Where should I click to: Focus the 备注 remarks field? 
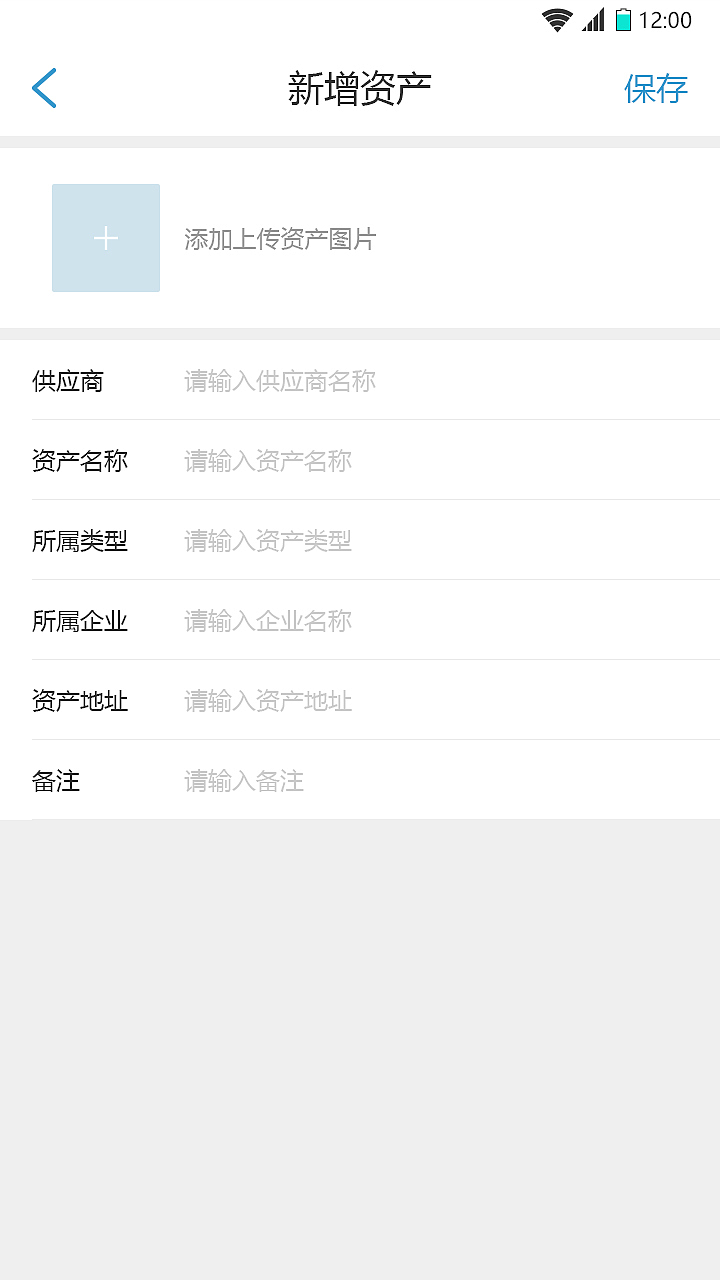[x=440, y=781]
